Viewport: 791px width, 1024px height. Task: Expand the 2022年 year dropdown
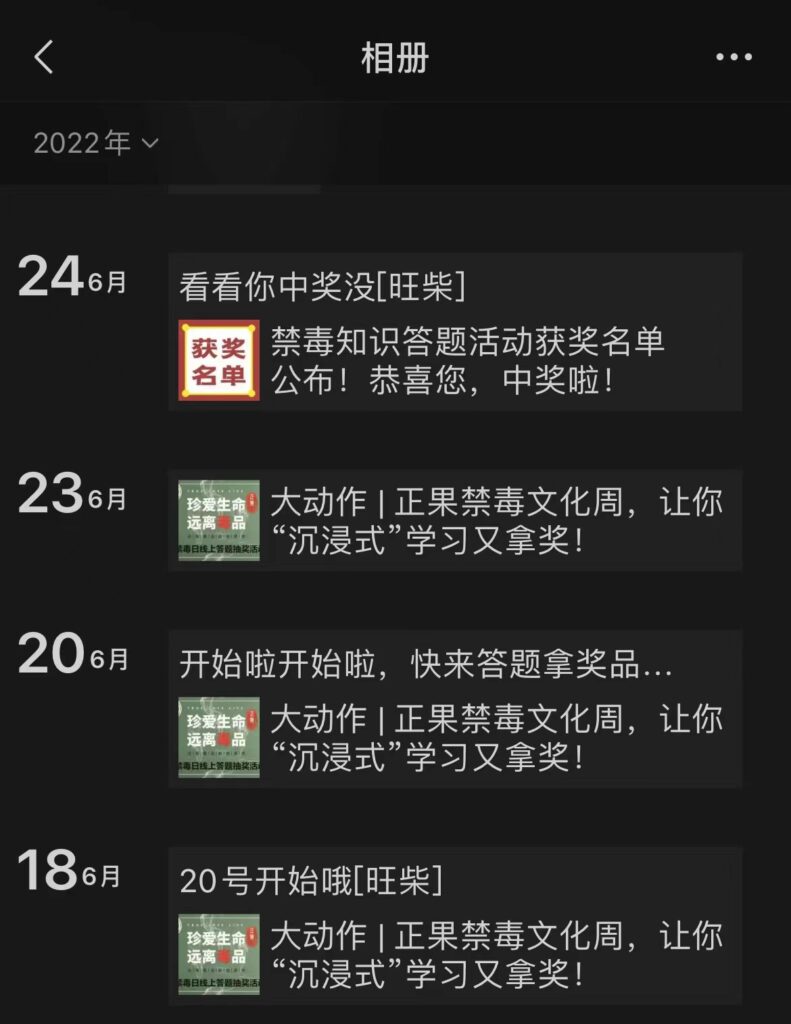[x=96, y=144]
